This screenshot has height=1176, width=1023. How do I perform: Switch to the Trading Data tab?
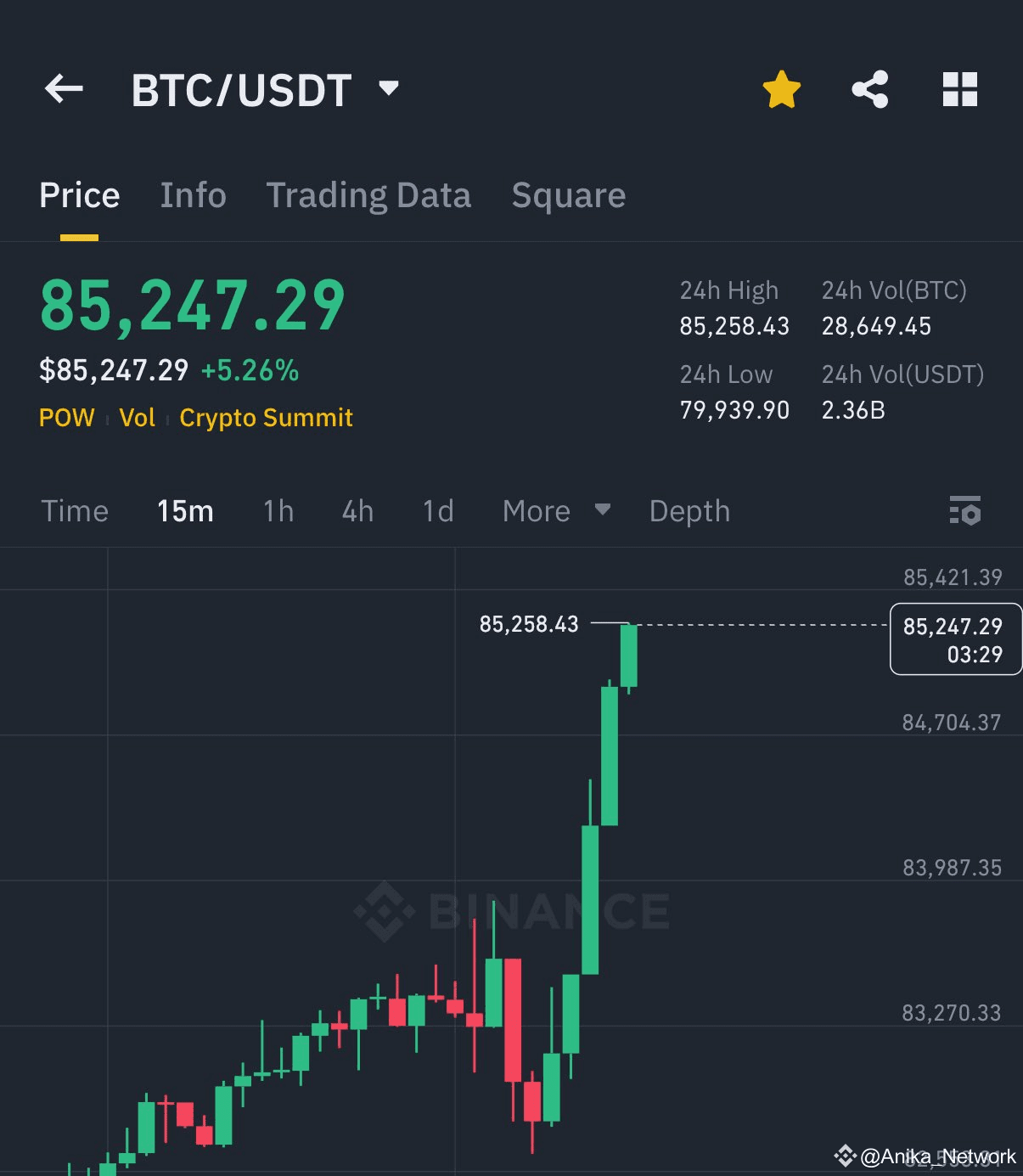(368, 194)
